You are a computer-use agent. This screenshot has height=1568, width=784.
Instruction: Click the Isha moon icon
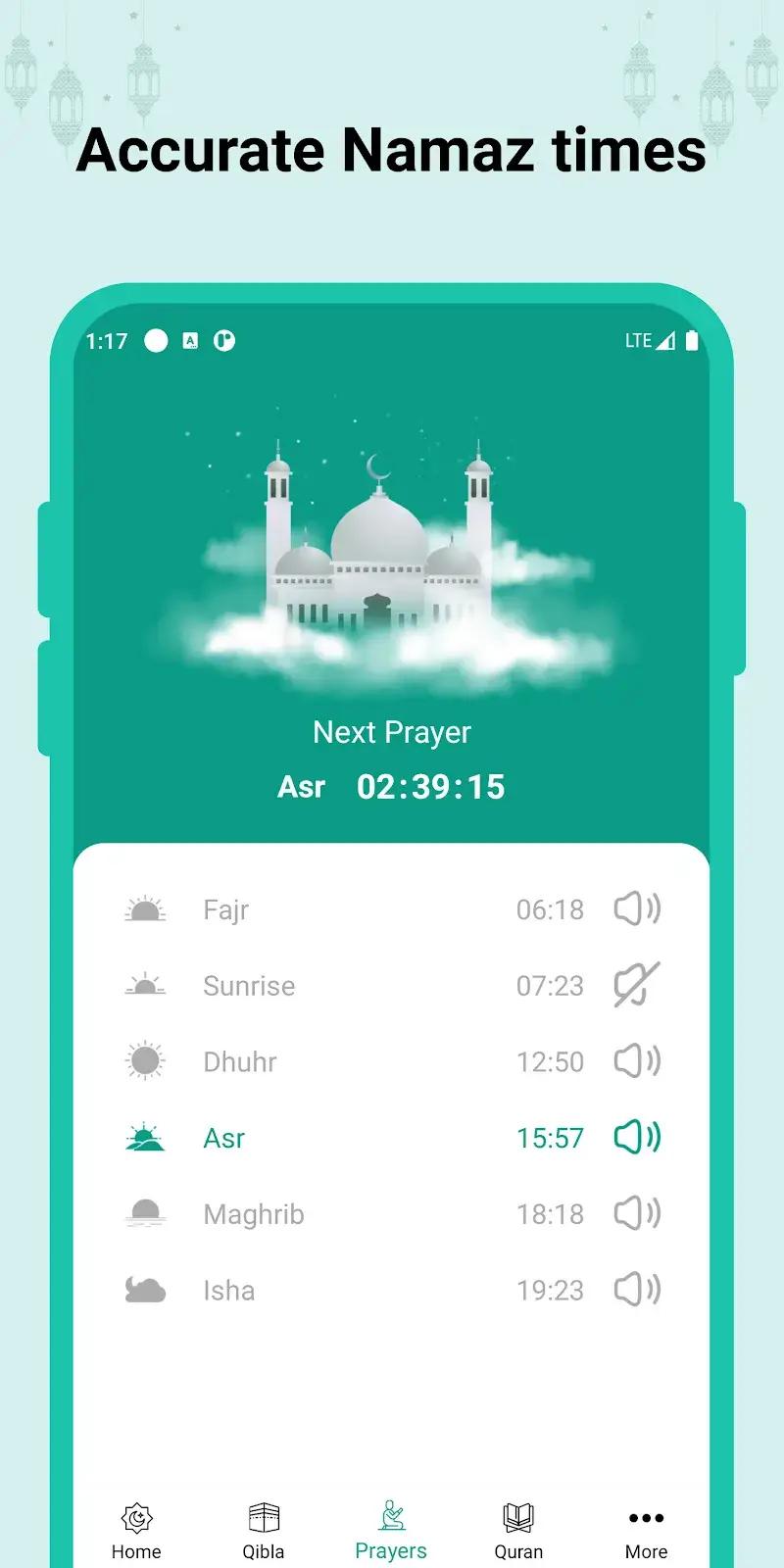[145, 1291]
